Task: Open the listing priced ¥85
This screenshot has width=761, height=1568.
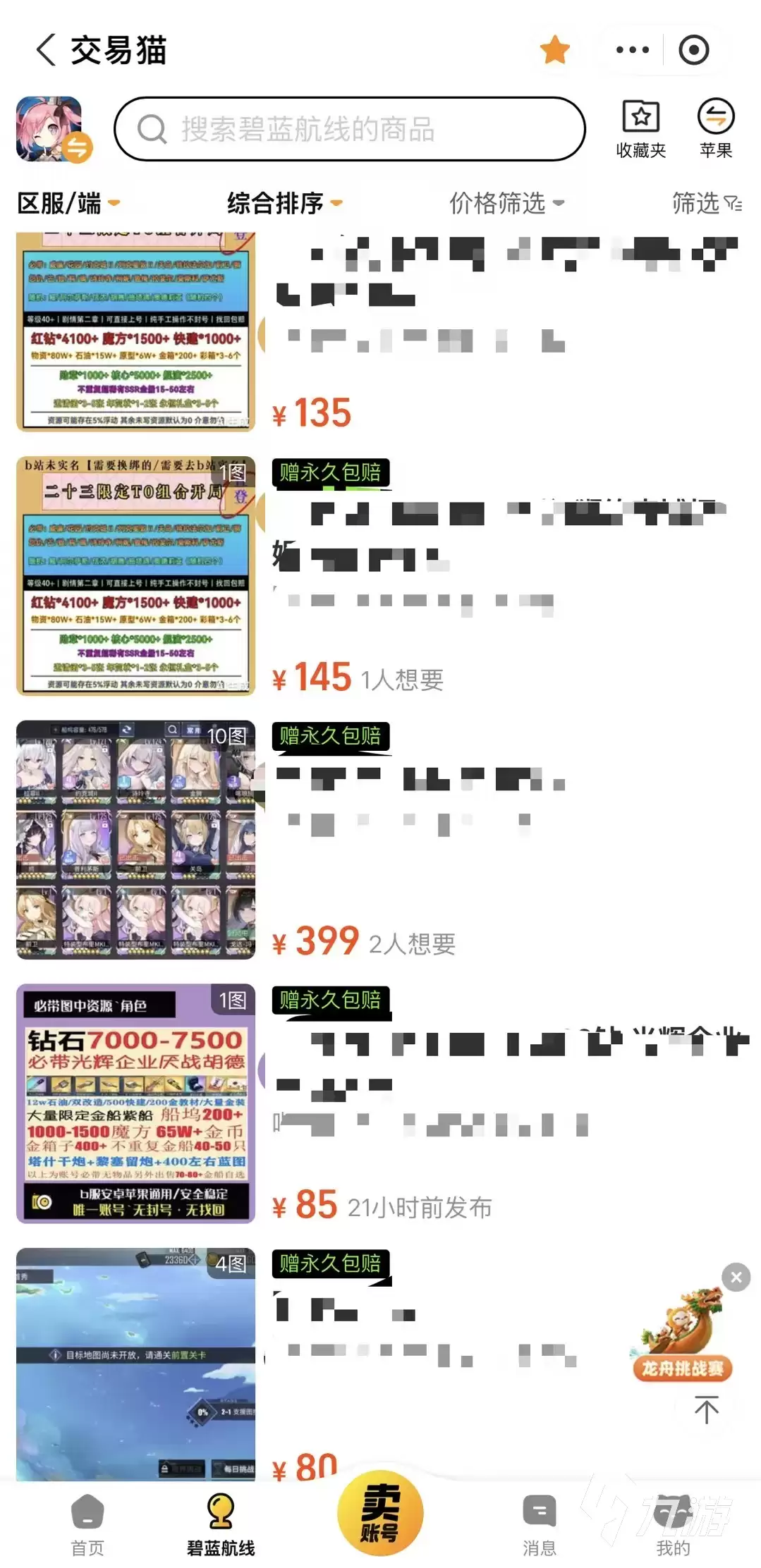Action: (x=380, y=1103)
